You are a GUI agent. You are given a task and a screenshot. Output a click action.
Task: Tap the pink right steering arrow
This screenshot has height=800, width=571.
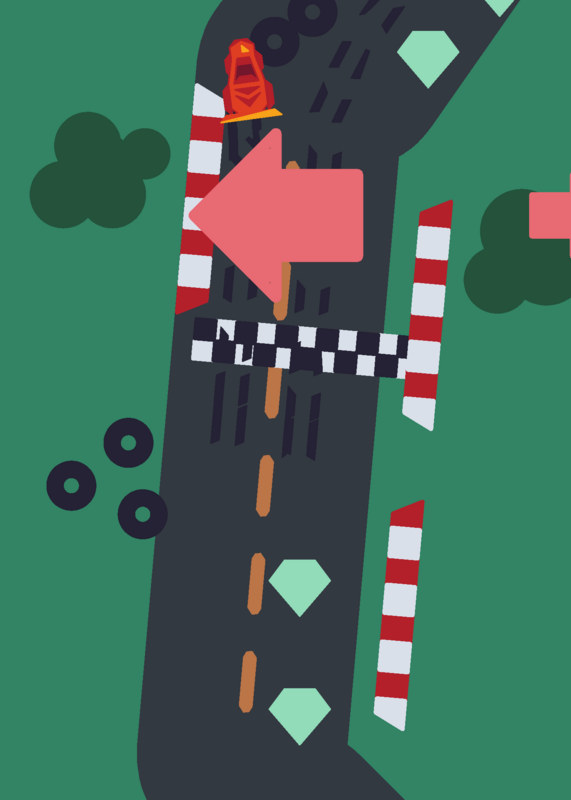550,215
